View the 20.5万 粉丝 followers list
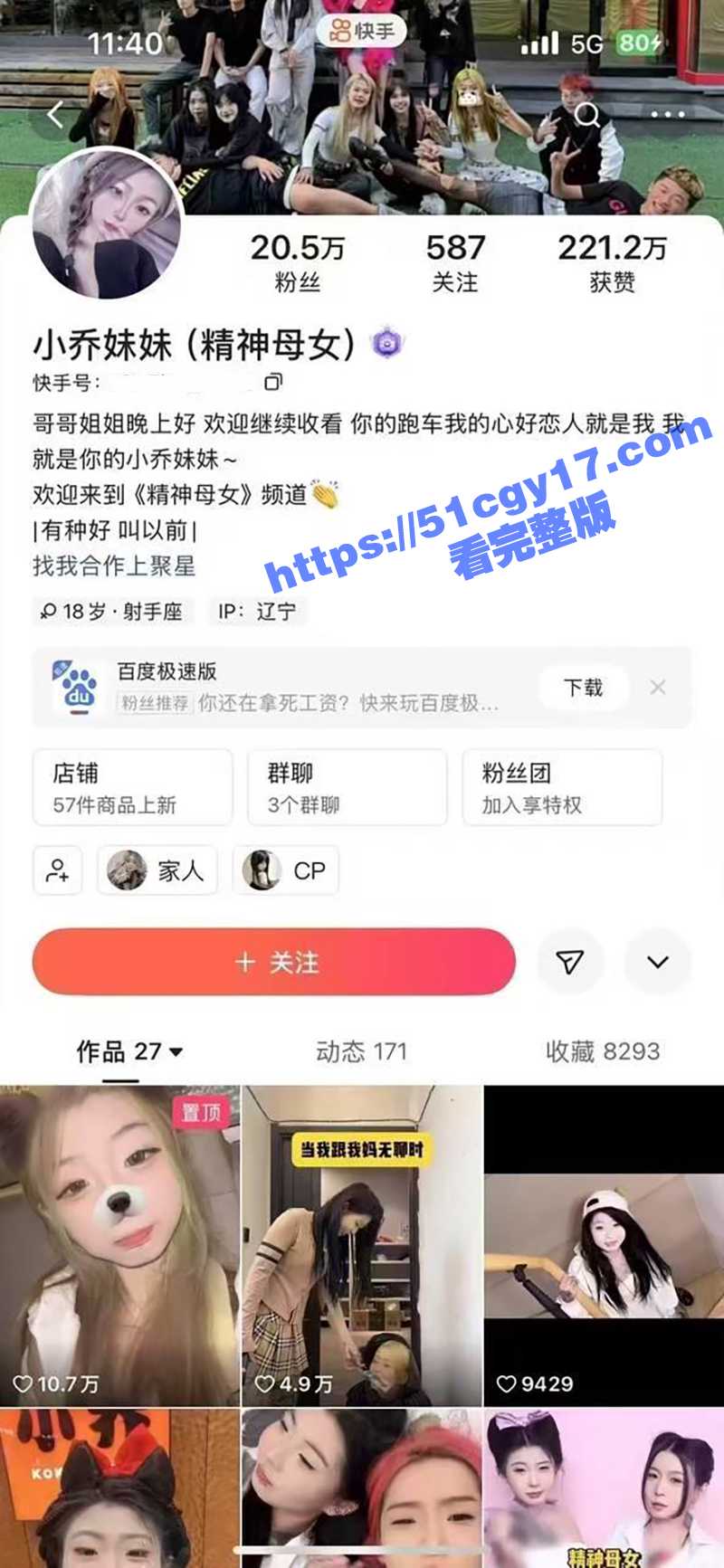Screen dimensions: 724x1568 tap(297, 262)
